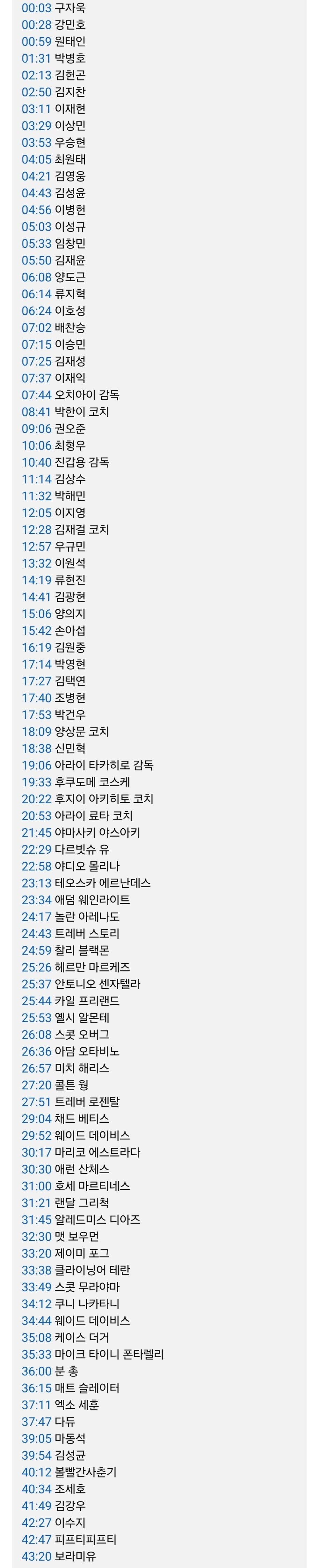
Task: Tap the 19:06 아라이 타카히로 감독 timestamp
Action: pos(37,766)
